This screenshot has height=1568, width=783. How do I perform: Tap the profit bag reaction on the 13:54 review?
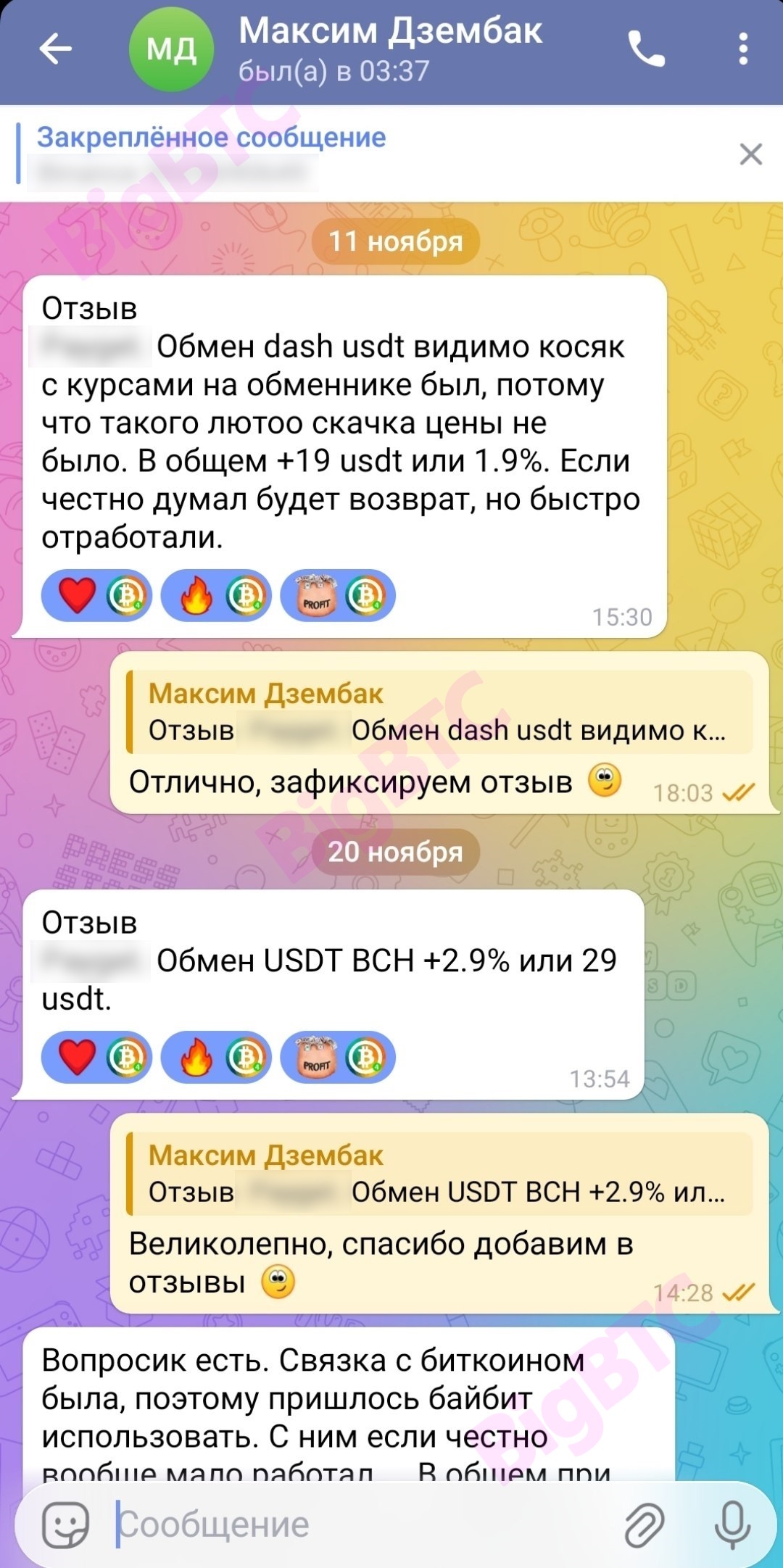tap(337, 1058)
